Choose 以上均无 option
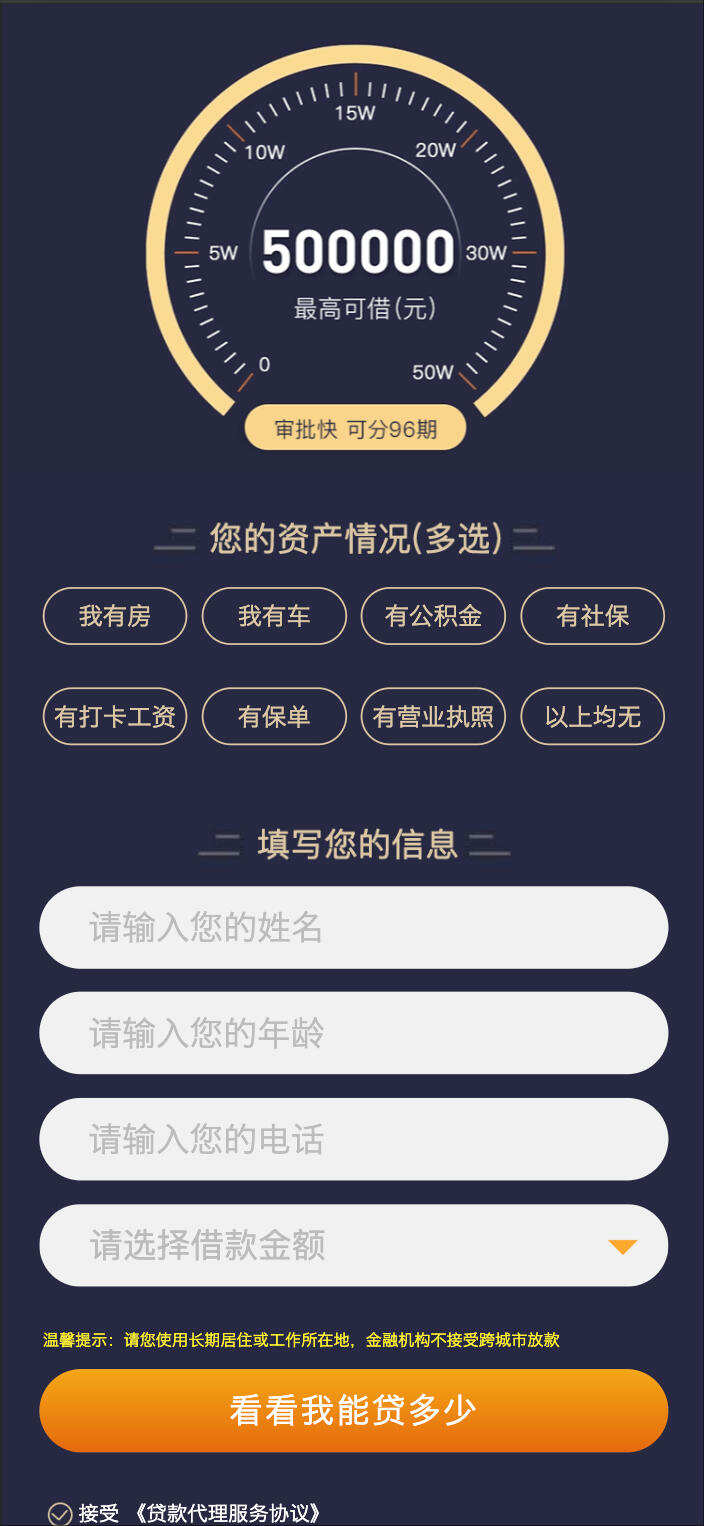Image resolution: width=704 pixels, height=1526 pixels. pyautogui.click(x=592, y=716)
